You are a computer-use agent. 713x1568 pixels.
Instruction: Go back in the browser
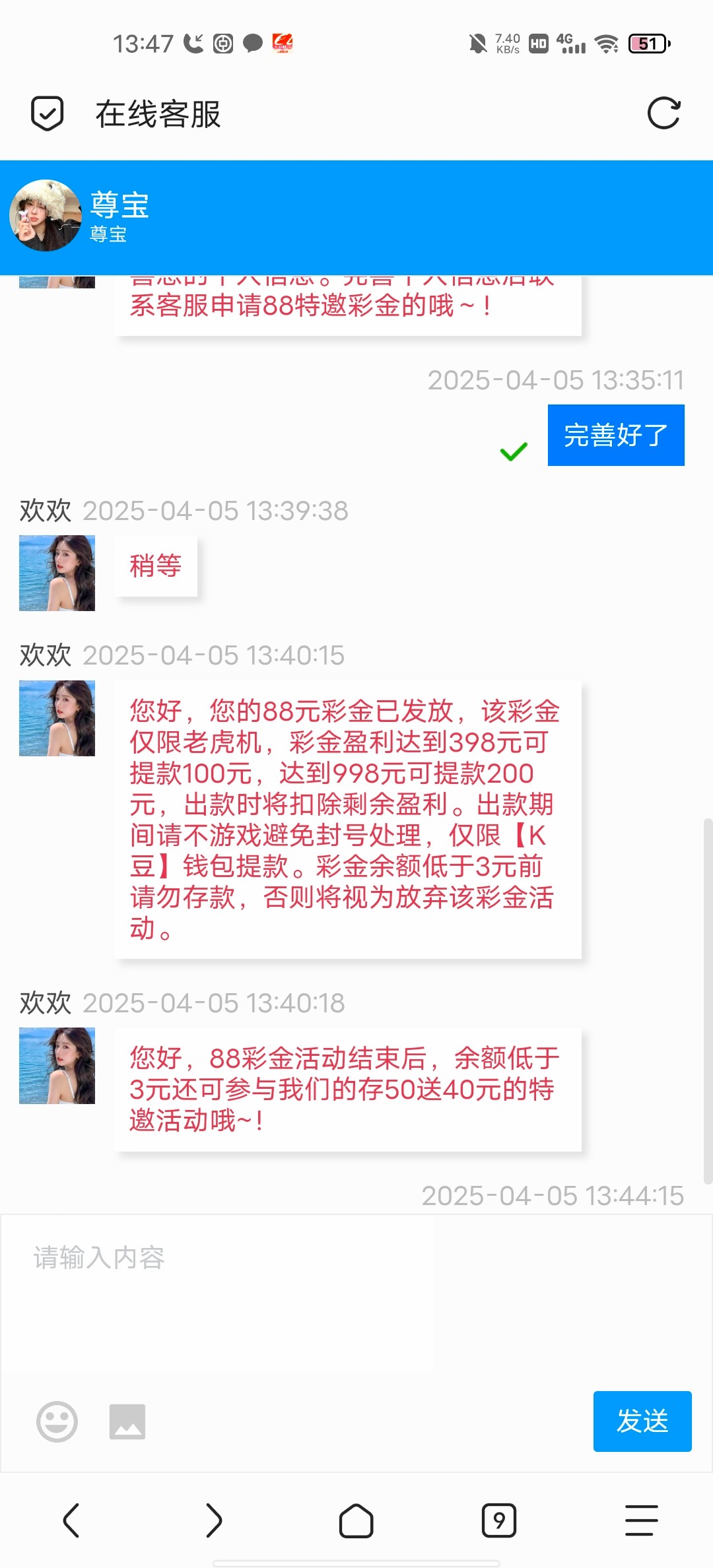pyautogui.click(x=71, y=1520)
